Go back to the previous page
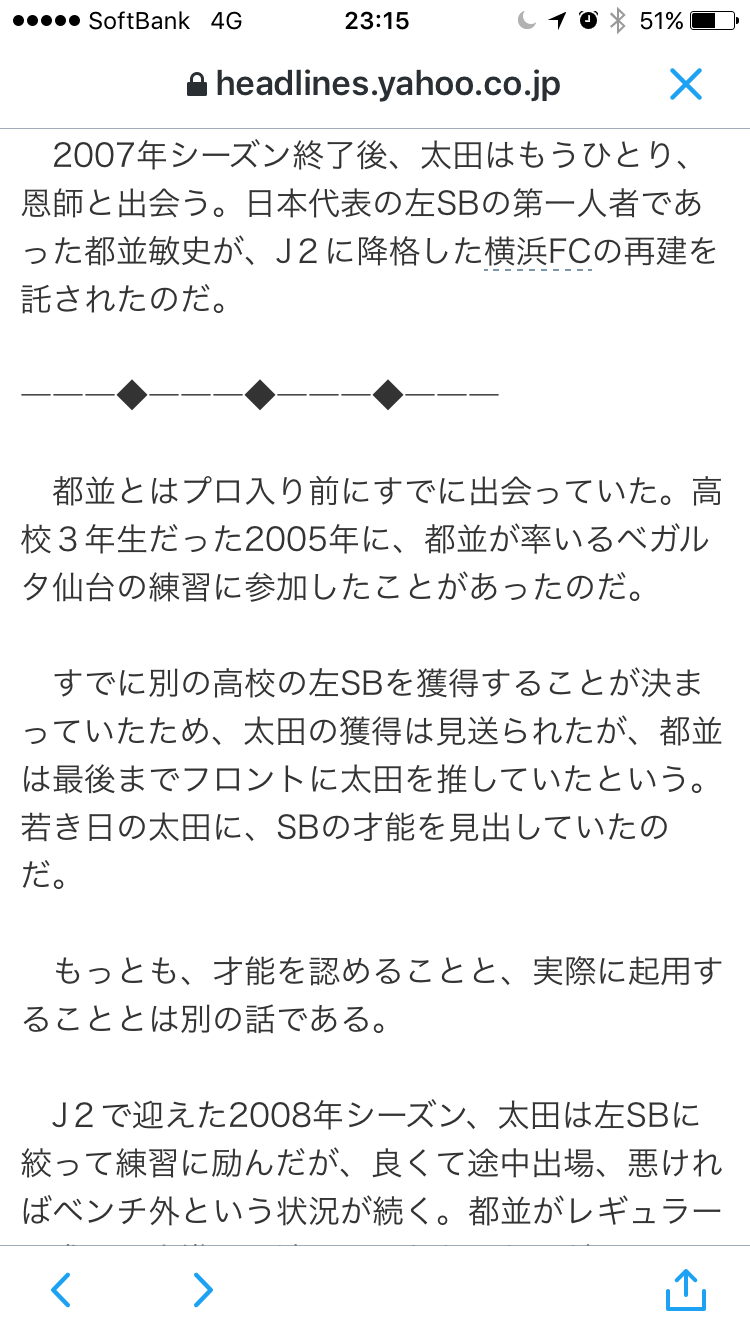Image resolution: width=750 pixels, height=1334 pixels. tap(61, 1290)
